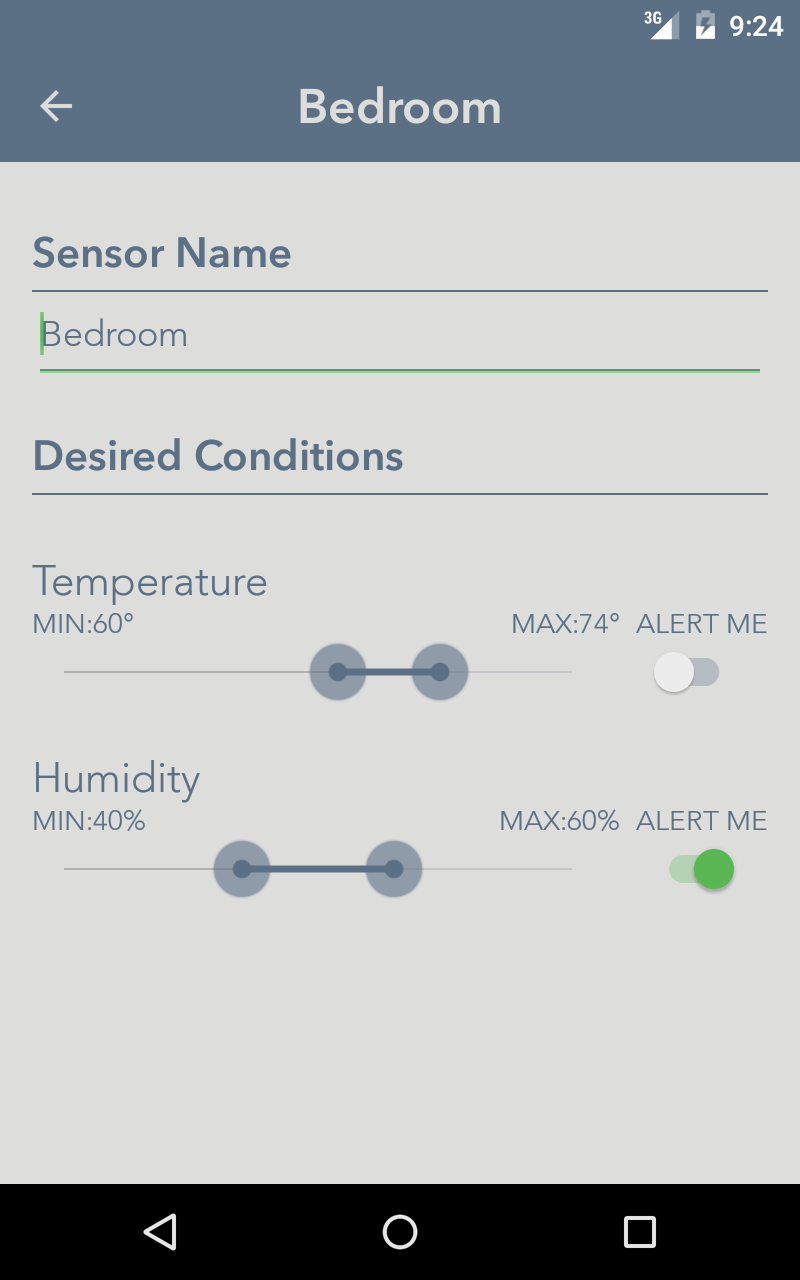Tap the home circle navigation button
The image size is (800, 1280).
pos(400,1232)
